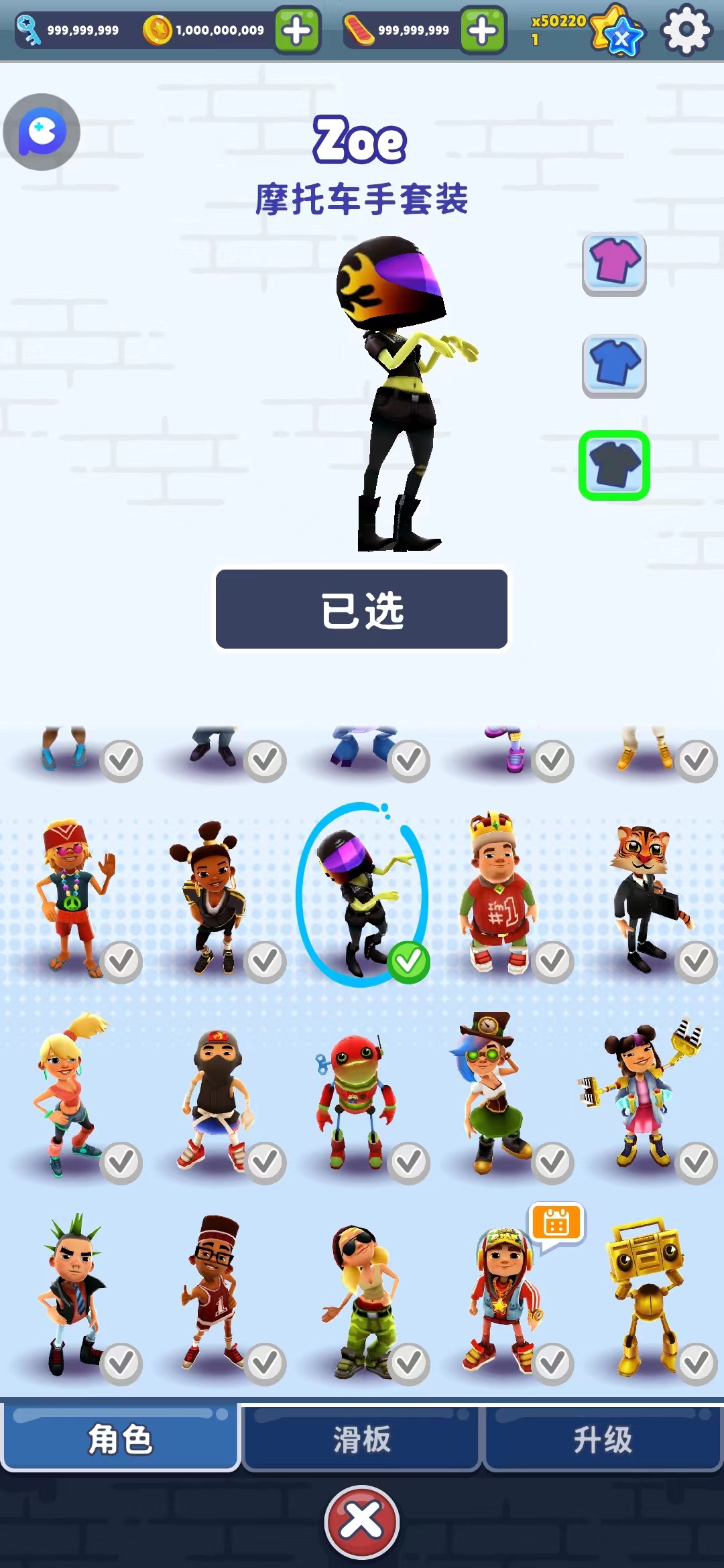Select the dark outfit with green highlight
This screenshot has width=724, height=1568.
[614, 466]
